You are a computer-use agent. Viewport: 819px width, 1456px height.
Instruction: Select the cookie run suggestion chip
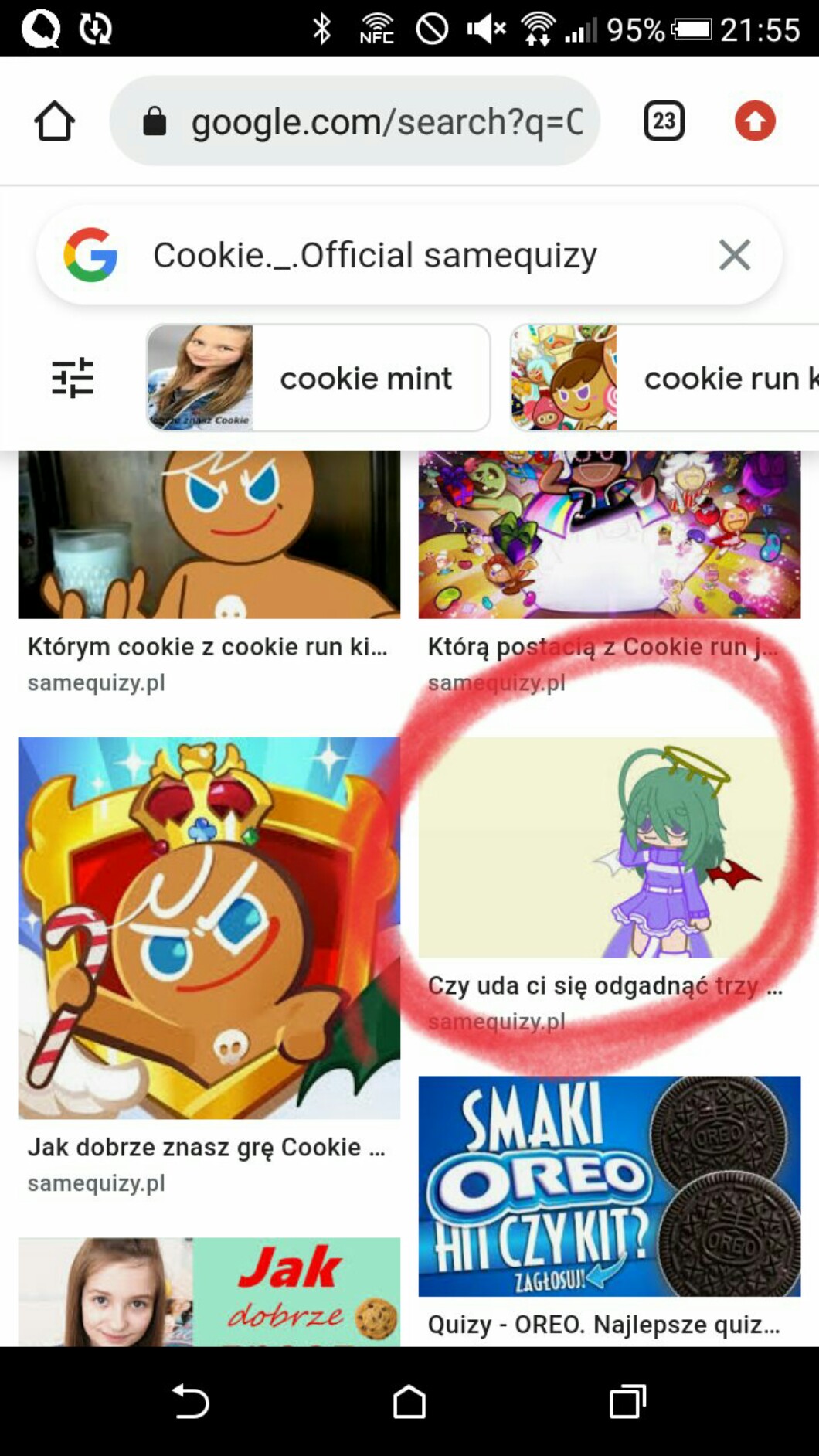point(664,378)
